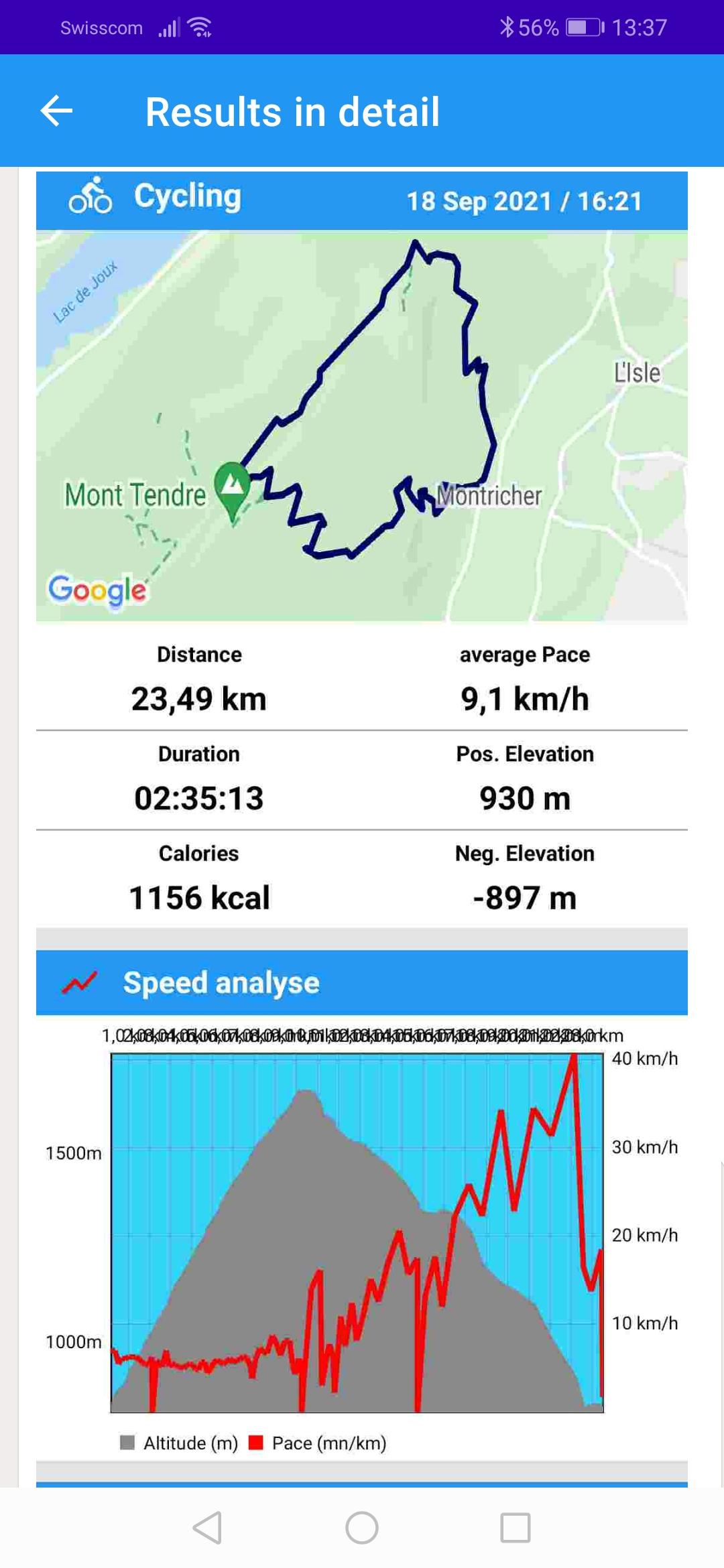724x1568 pixels.
Task: Open recent apps from navigation bar
Action: [x=516, y=1528]
